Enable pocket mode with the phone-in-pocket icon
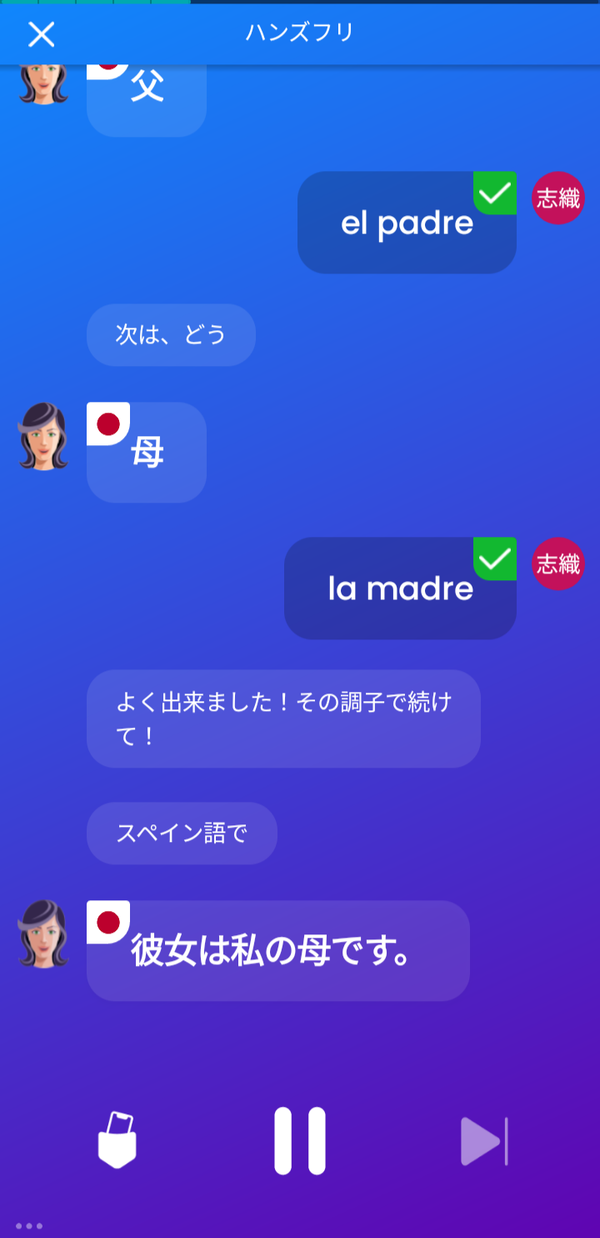This screenshot has height=1238, width=600. pos(117,1140)
